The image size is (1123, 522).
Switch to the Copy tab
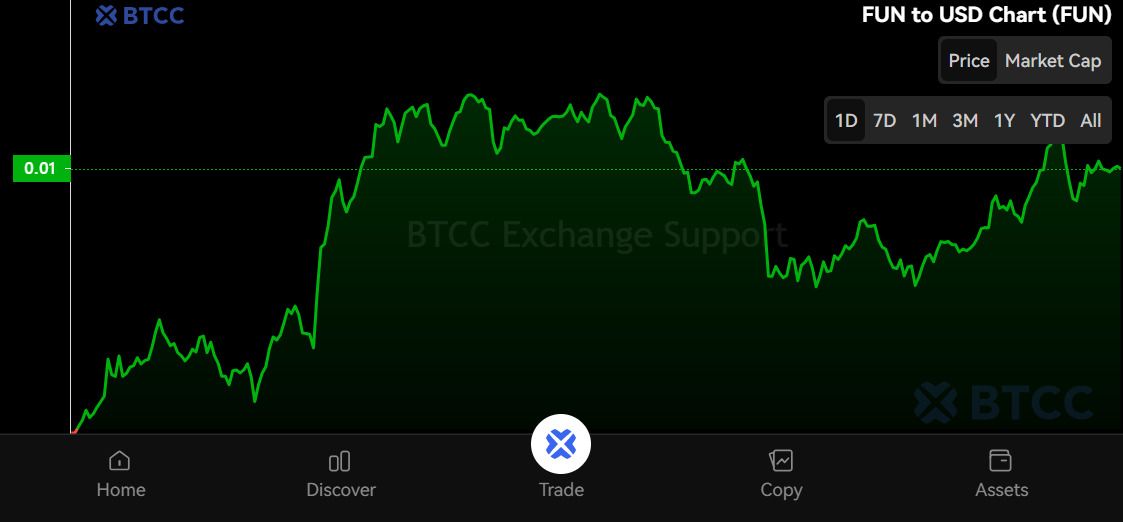pos(781,474)
